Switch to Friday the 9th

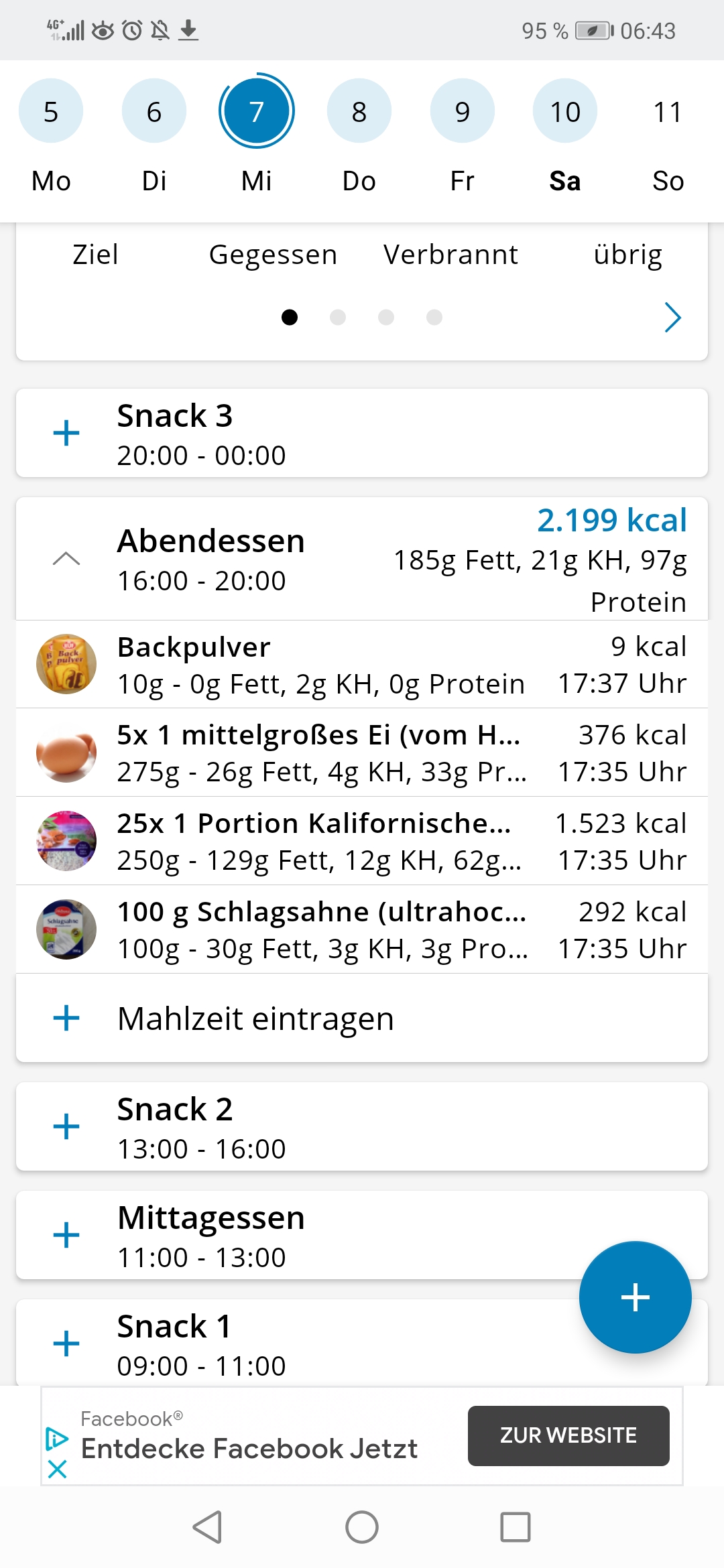463,111
